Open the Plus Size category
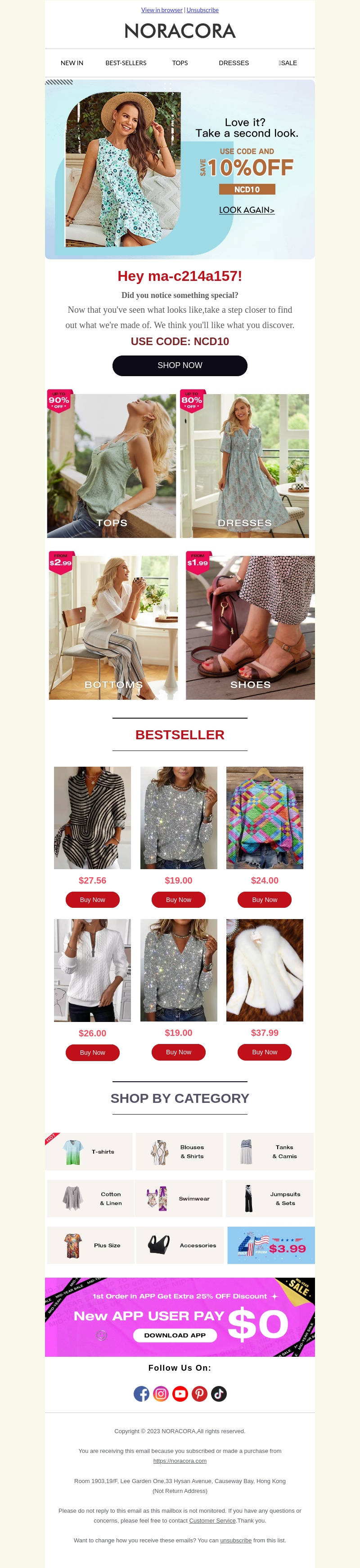 [x=91, y=1245]
